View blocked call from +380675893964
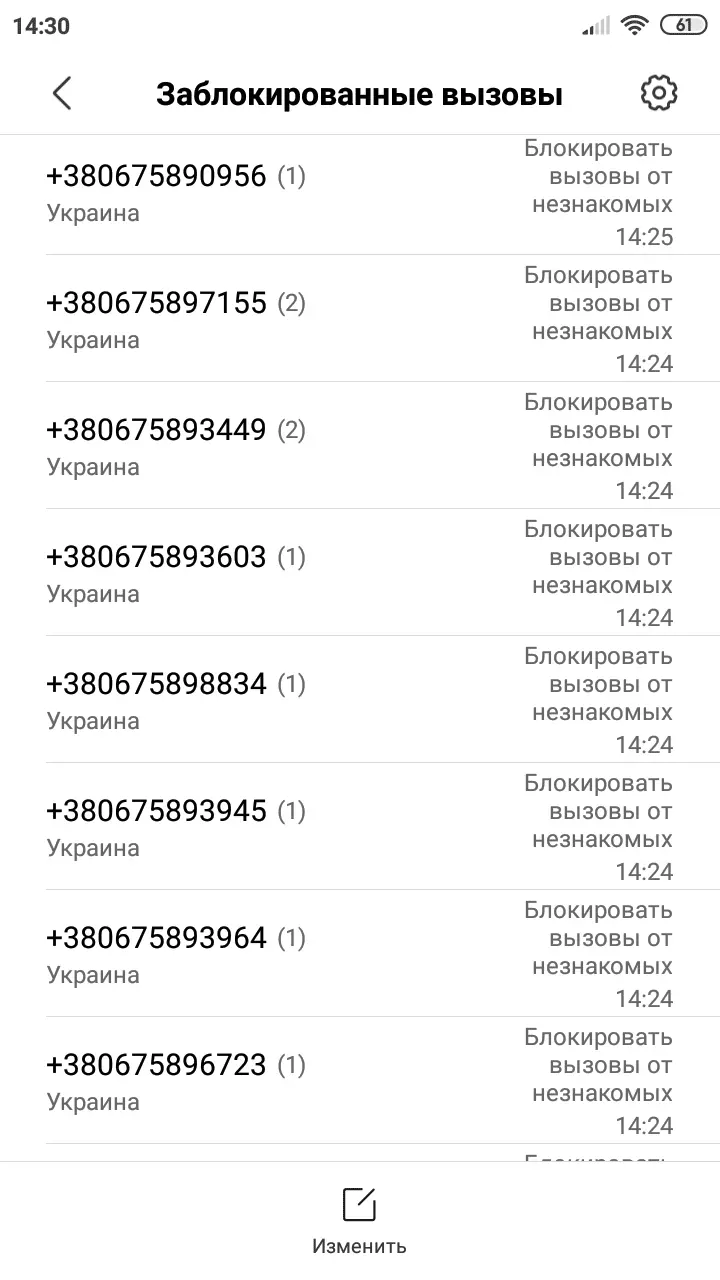720x1280 pixels. tap(157, 939)
